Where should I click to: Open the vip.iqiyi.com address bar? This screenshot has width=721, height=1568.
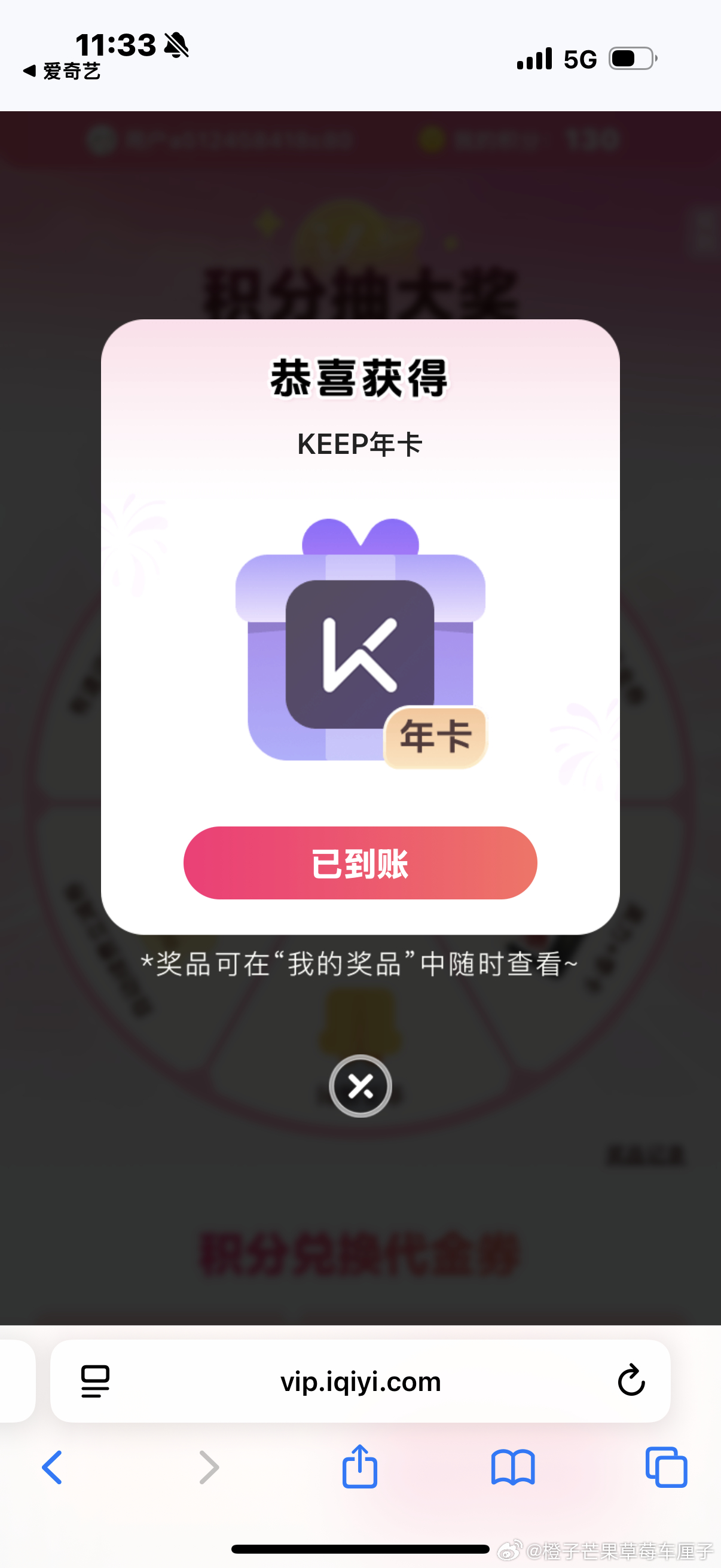pyautogui.click(x=360, y=1381)
